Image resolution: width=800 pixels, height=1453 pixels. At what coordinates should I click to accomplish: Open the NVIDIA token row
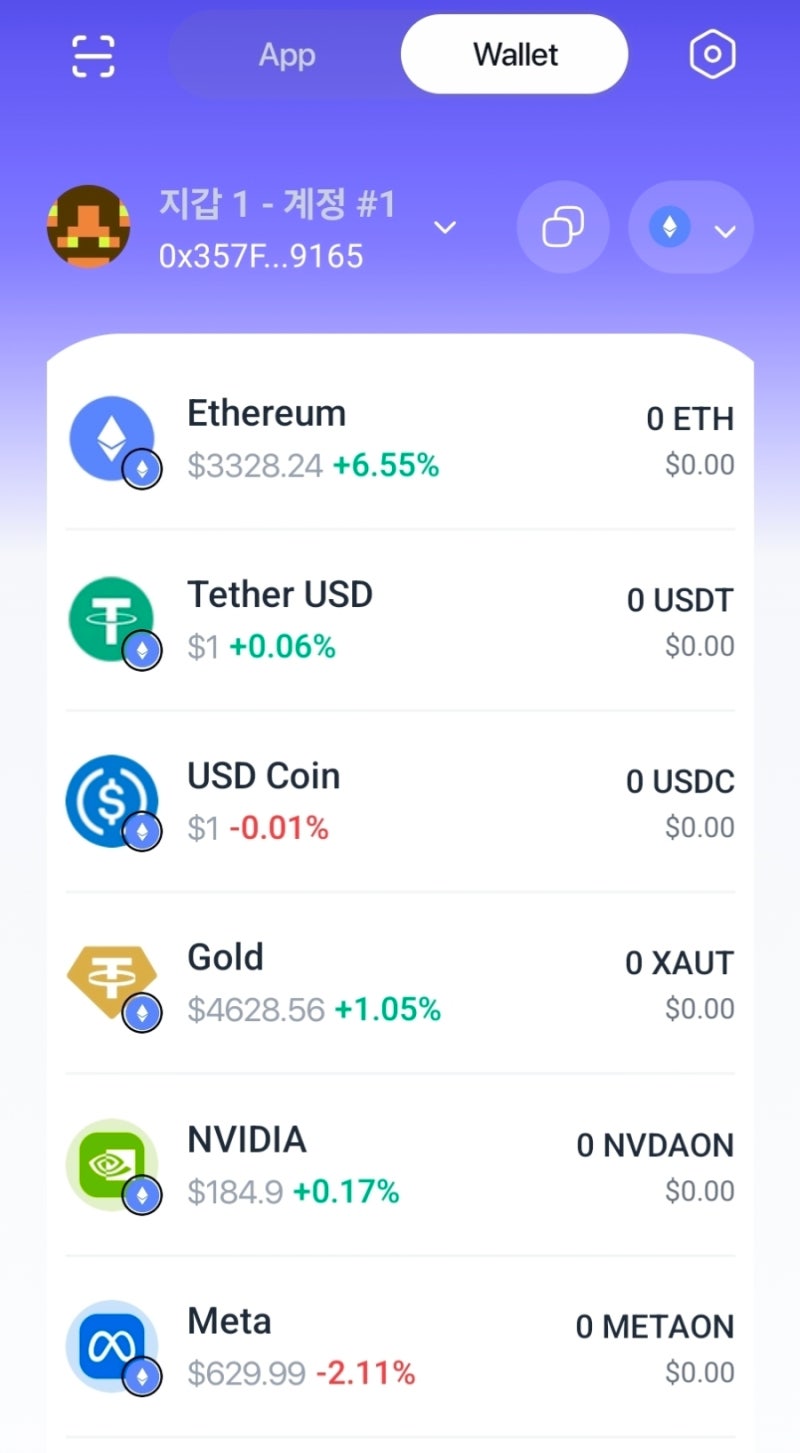coord(400,1166)
